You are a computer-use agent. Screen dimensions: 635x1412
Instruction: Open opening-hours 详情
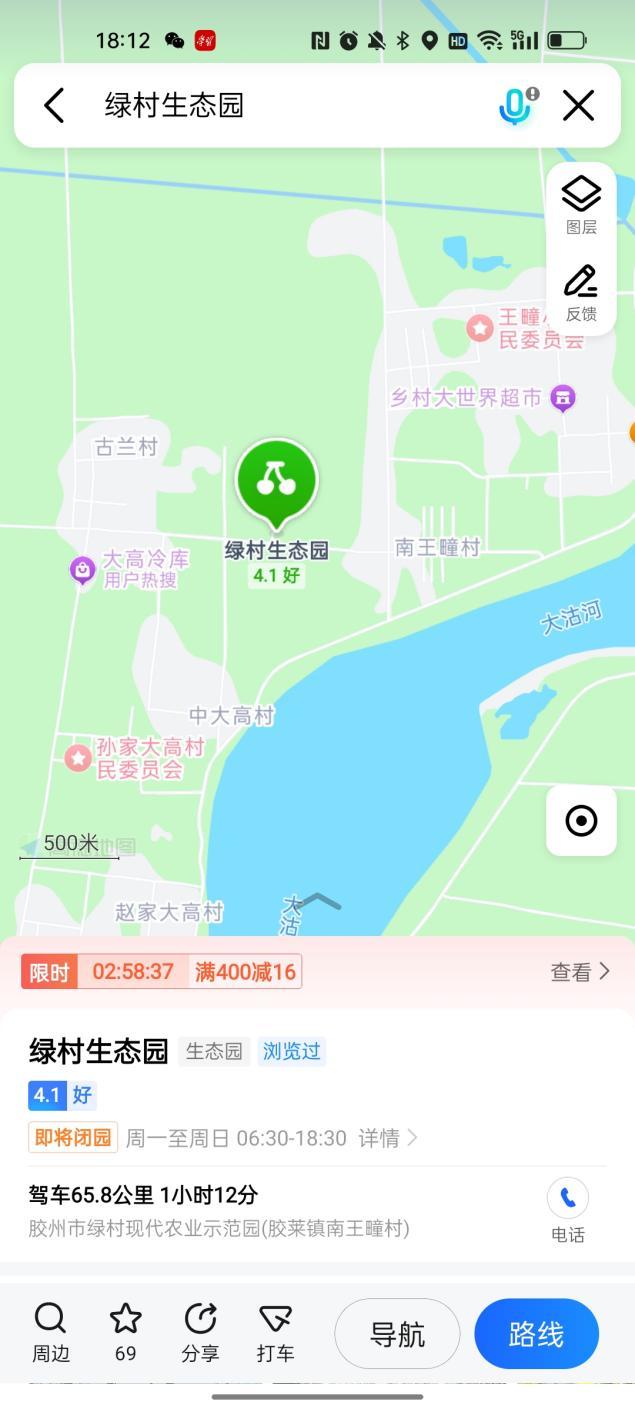[388, 1138]
